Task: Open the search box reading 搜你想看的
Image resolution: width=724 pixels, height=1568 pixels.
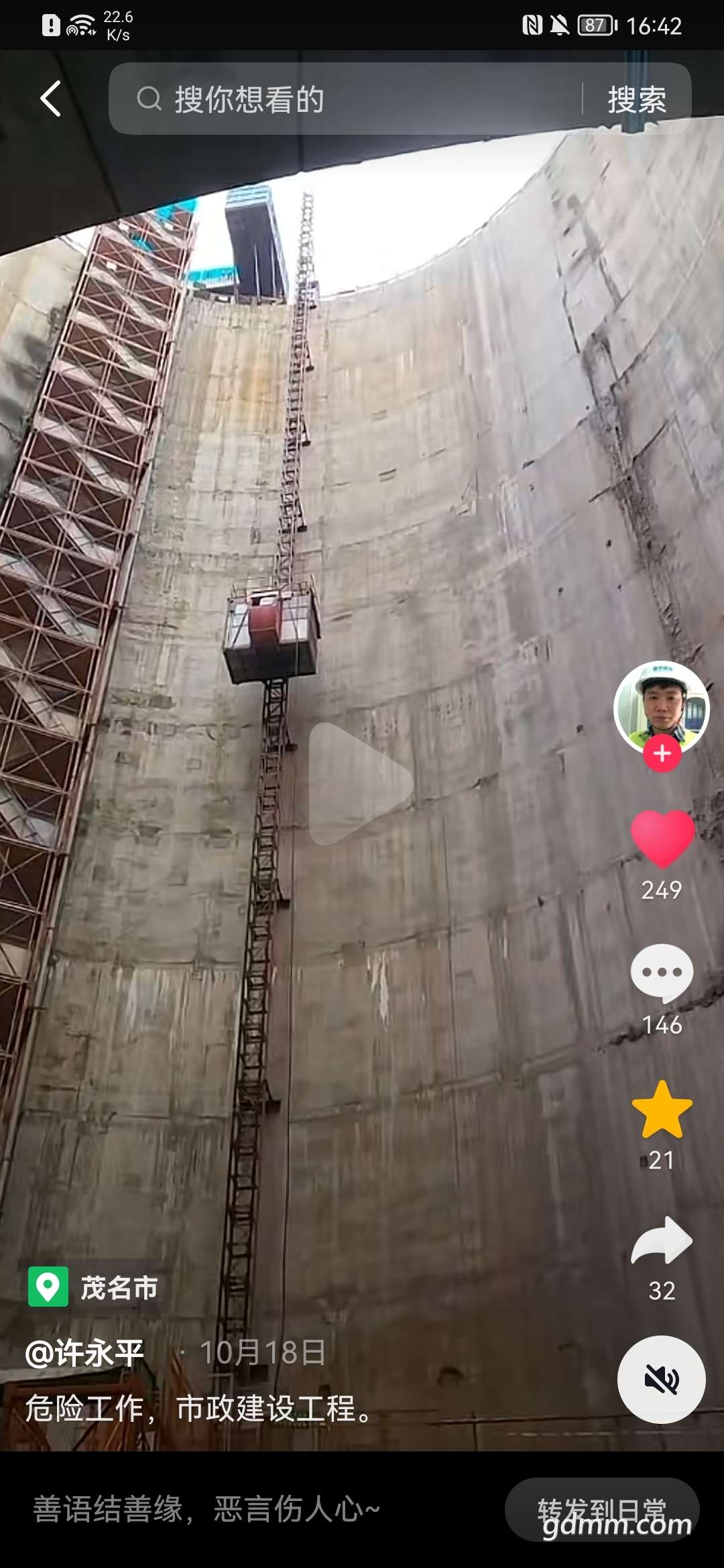Action: point(345,99)
